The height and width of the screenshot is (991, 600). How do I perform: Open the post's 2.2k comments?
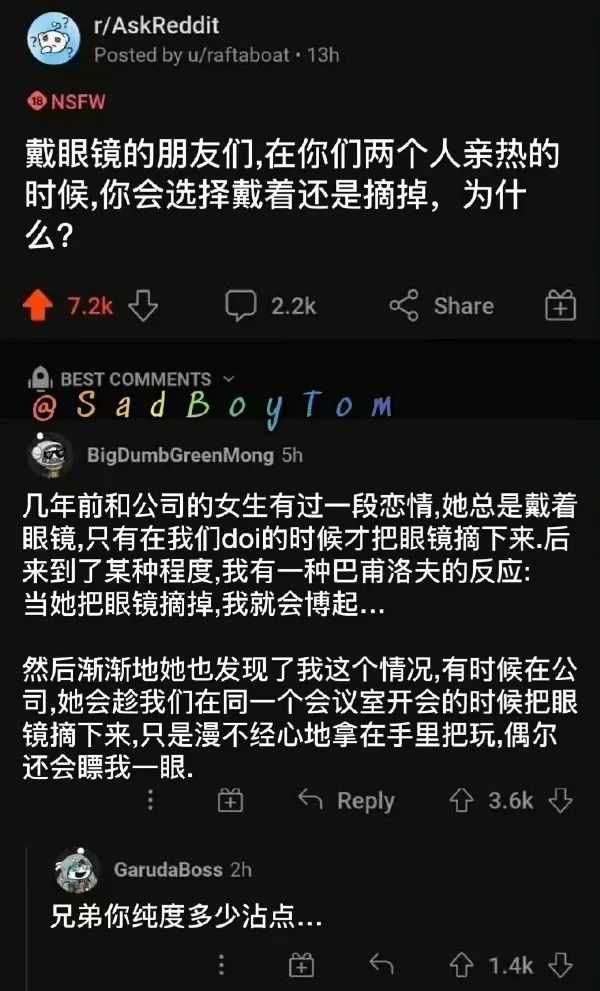click(x=270, y=306)
